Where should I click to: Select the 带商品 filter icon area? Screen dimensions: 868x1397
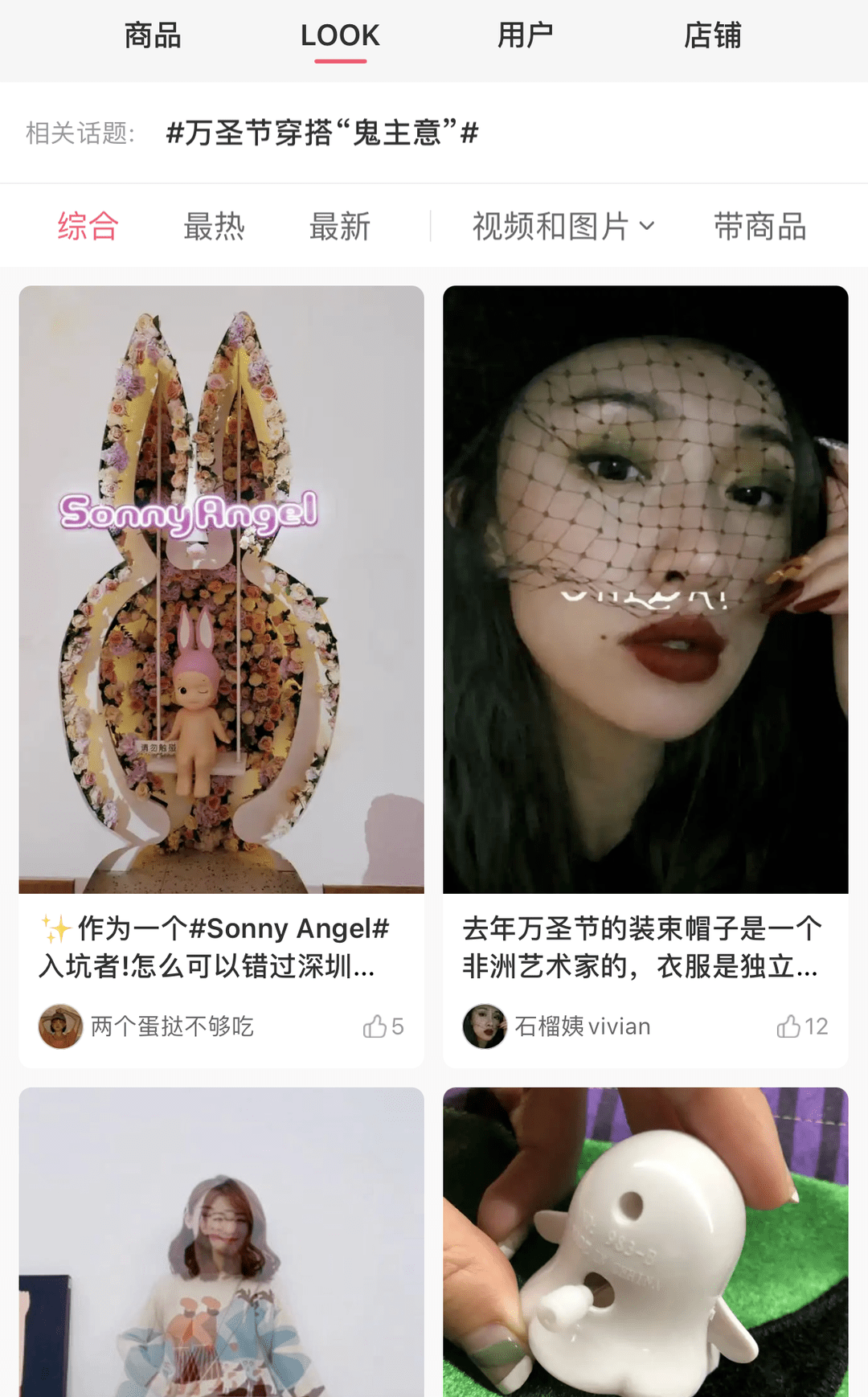pyautogui.click(x=760, y=226)
